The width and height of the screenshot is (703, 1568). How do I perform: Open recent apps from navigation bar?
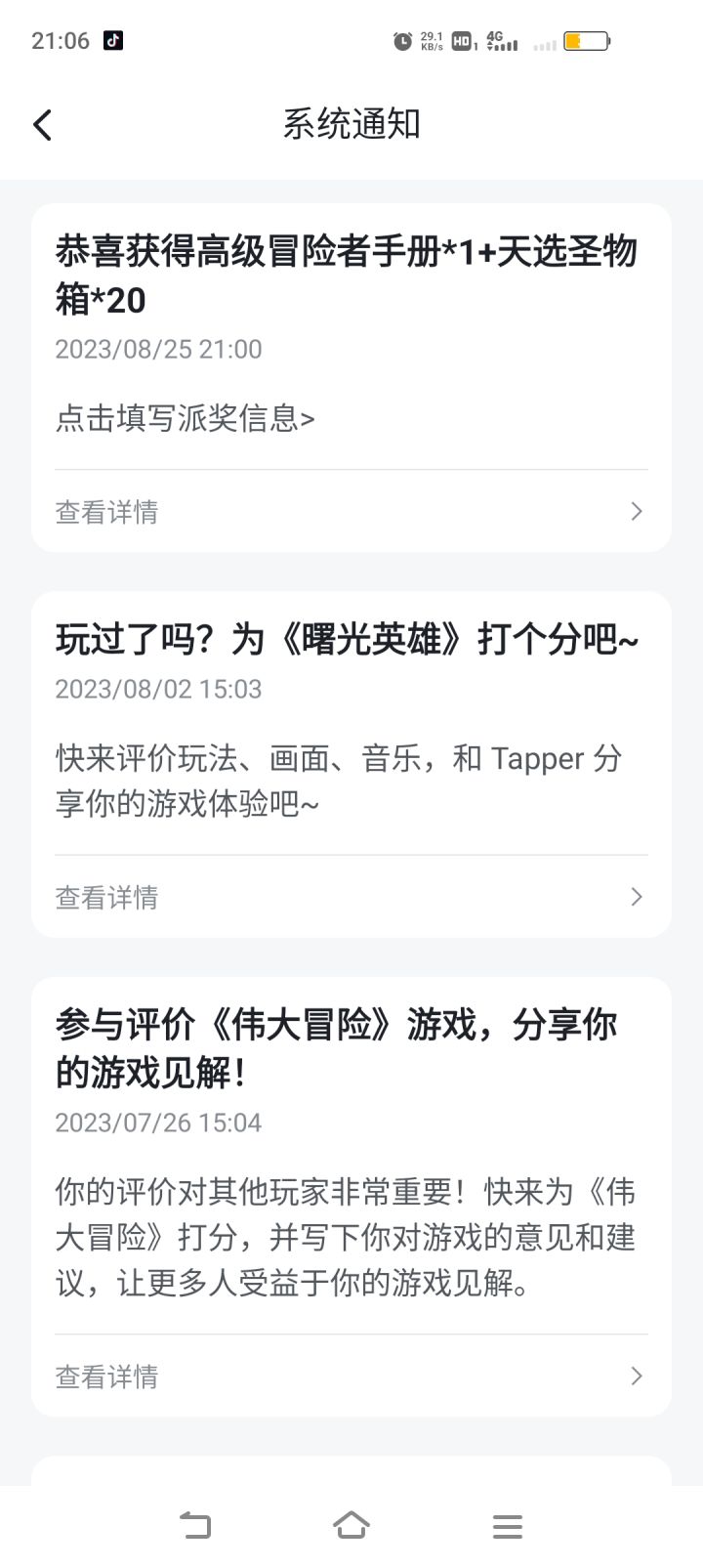507,1526
